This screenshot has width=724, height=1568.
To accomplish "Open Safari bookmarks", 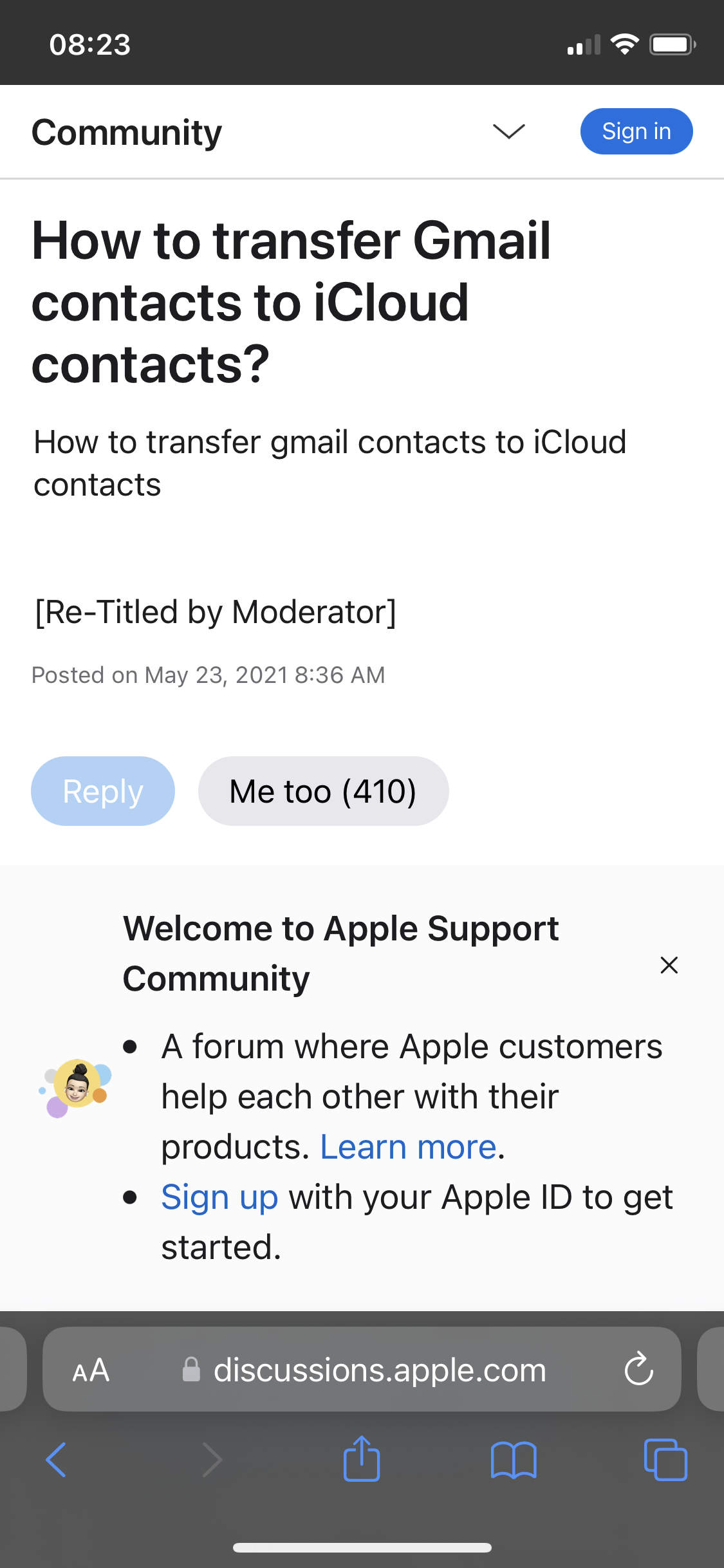I will point(513,1460).
